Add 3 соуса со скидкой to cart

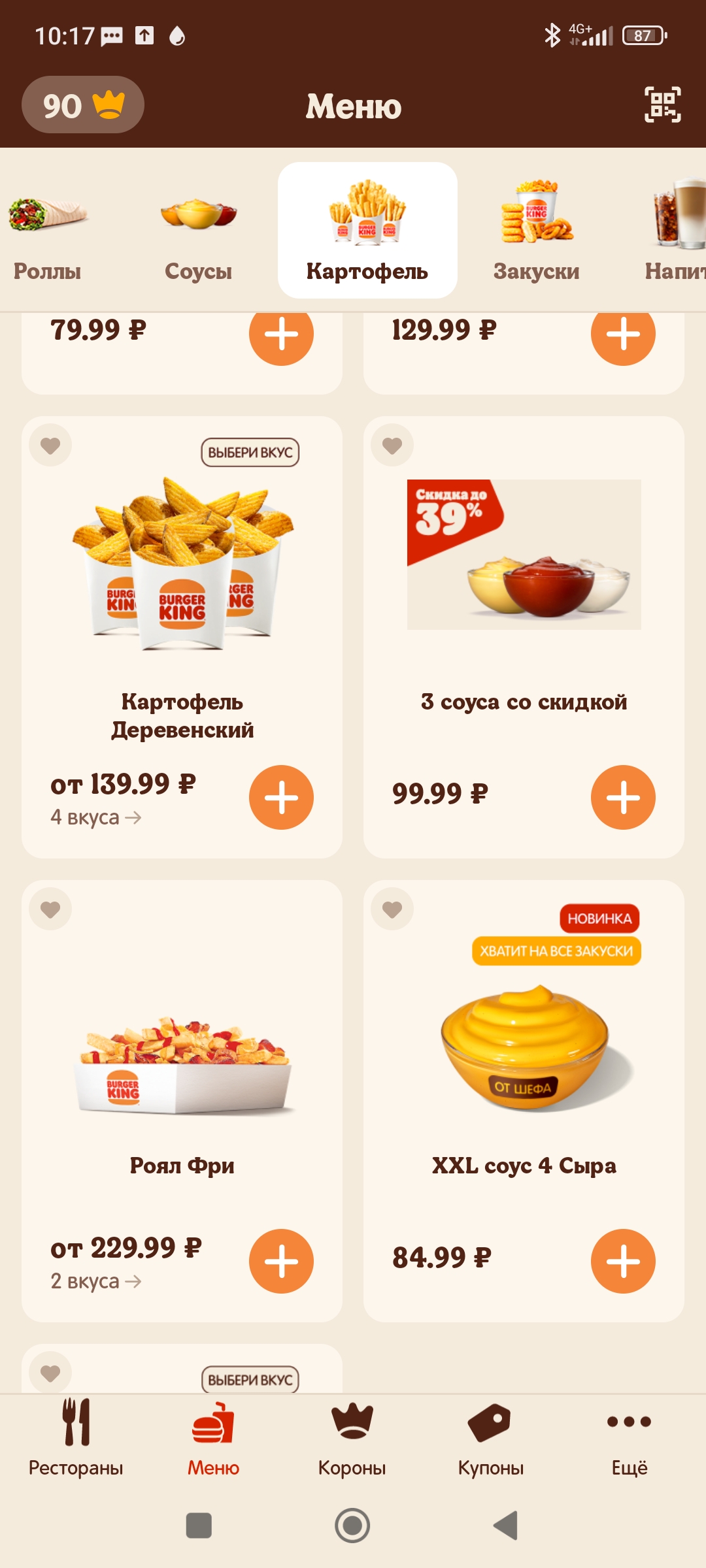point(623,797)
